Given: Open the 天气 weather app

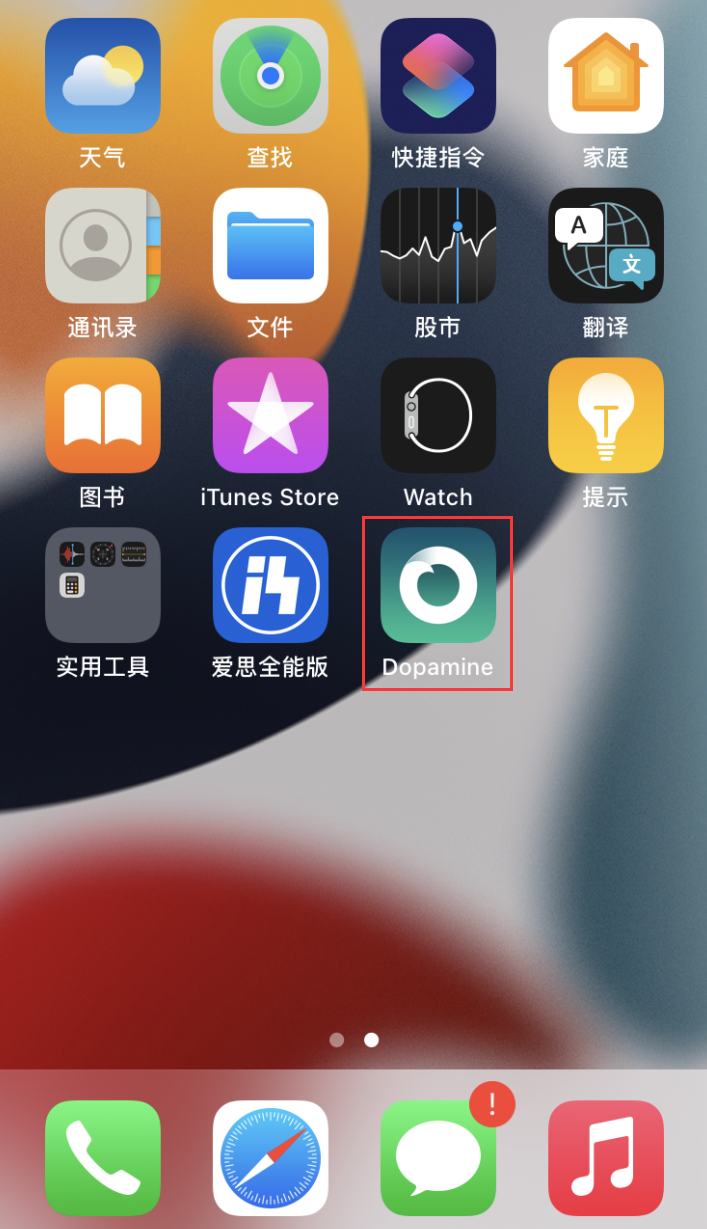Looking at the screenshot, I should pyautogui.click(x=103, y=76).
